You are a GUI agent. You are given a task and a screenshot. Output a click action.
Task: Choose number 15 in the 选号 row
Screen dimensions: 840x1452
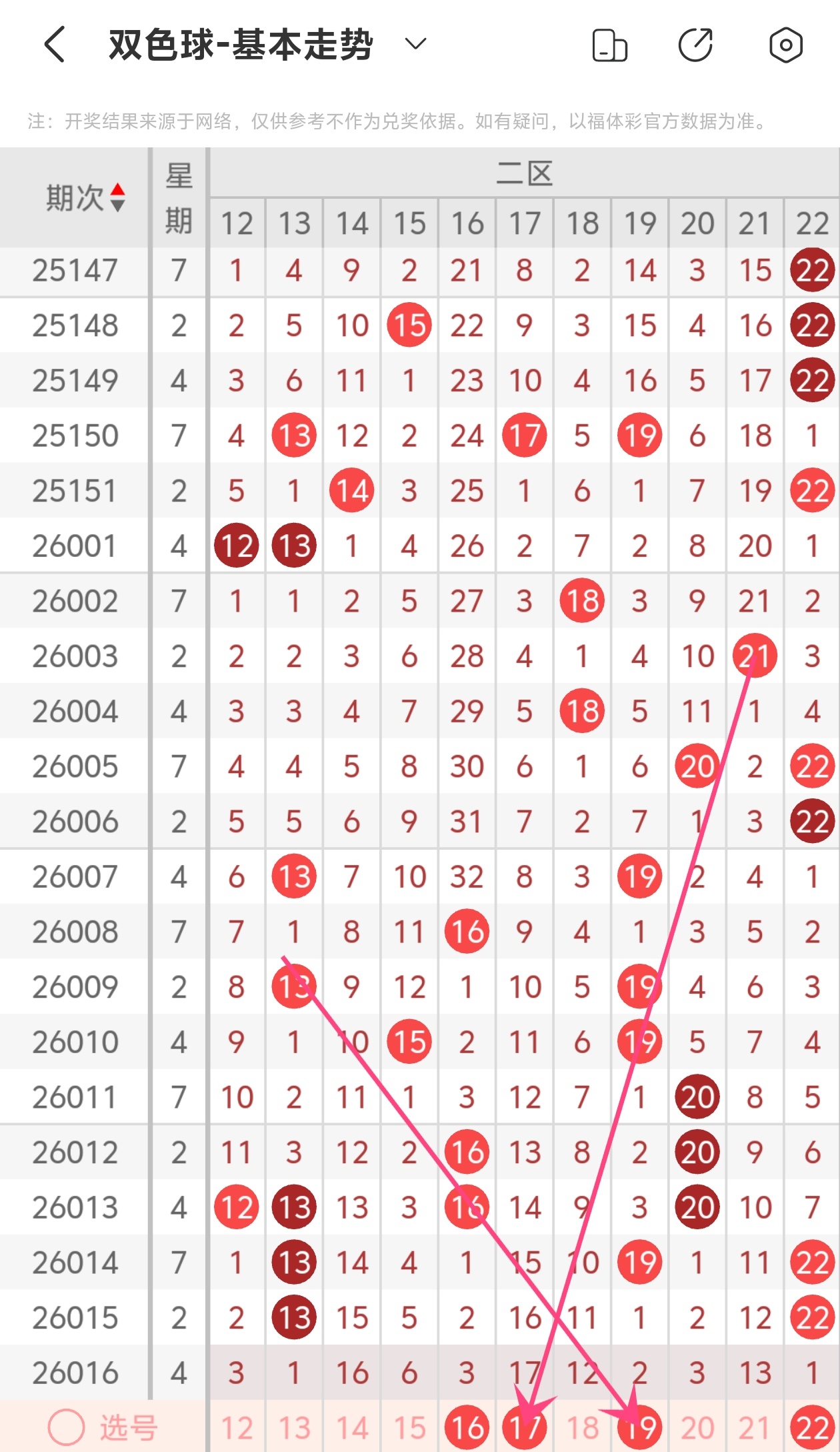409,1428
